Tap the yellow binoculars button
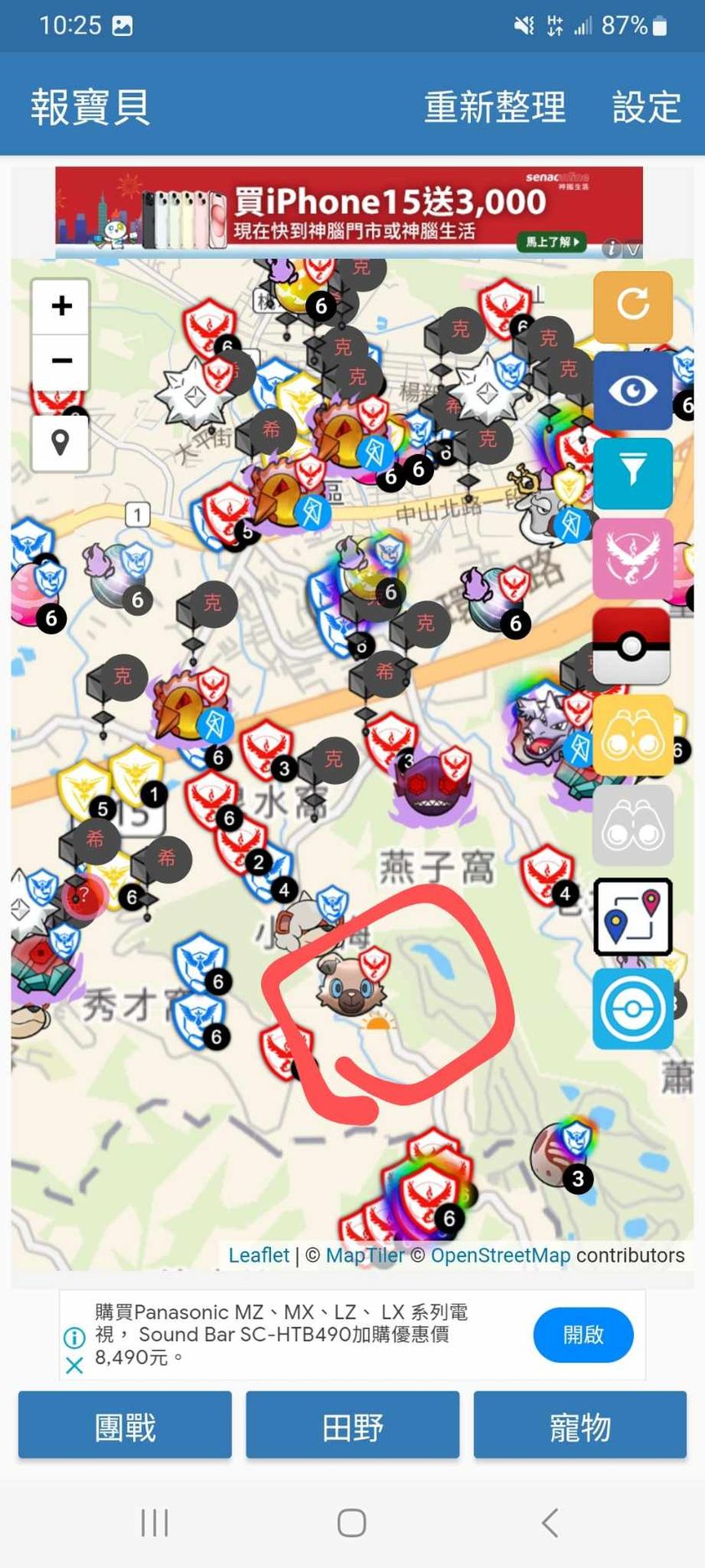Image resolution: width=705 pixels, height=1568 pixels. click(633, 735)
